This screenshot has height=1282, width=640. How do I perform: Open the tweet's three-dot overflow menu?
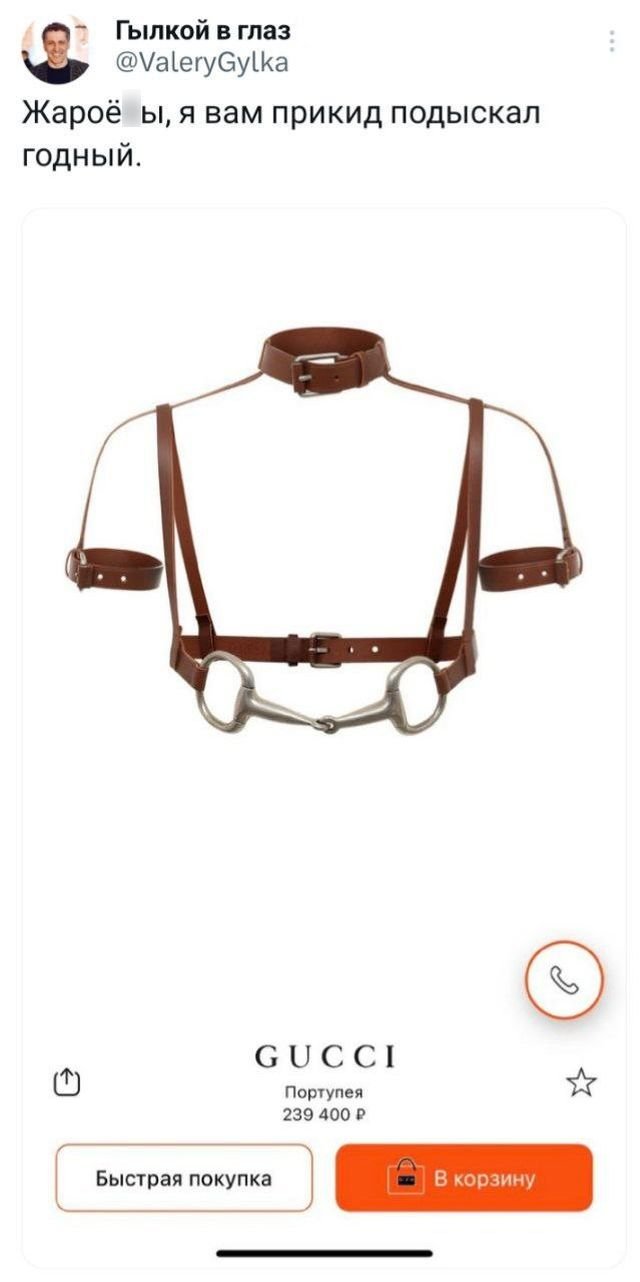pos(612,41)
